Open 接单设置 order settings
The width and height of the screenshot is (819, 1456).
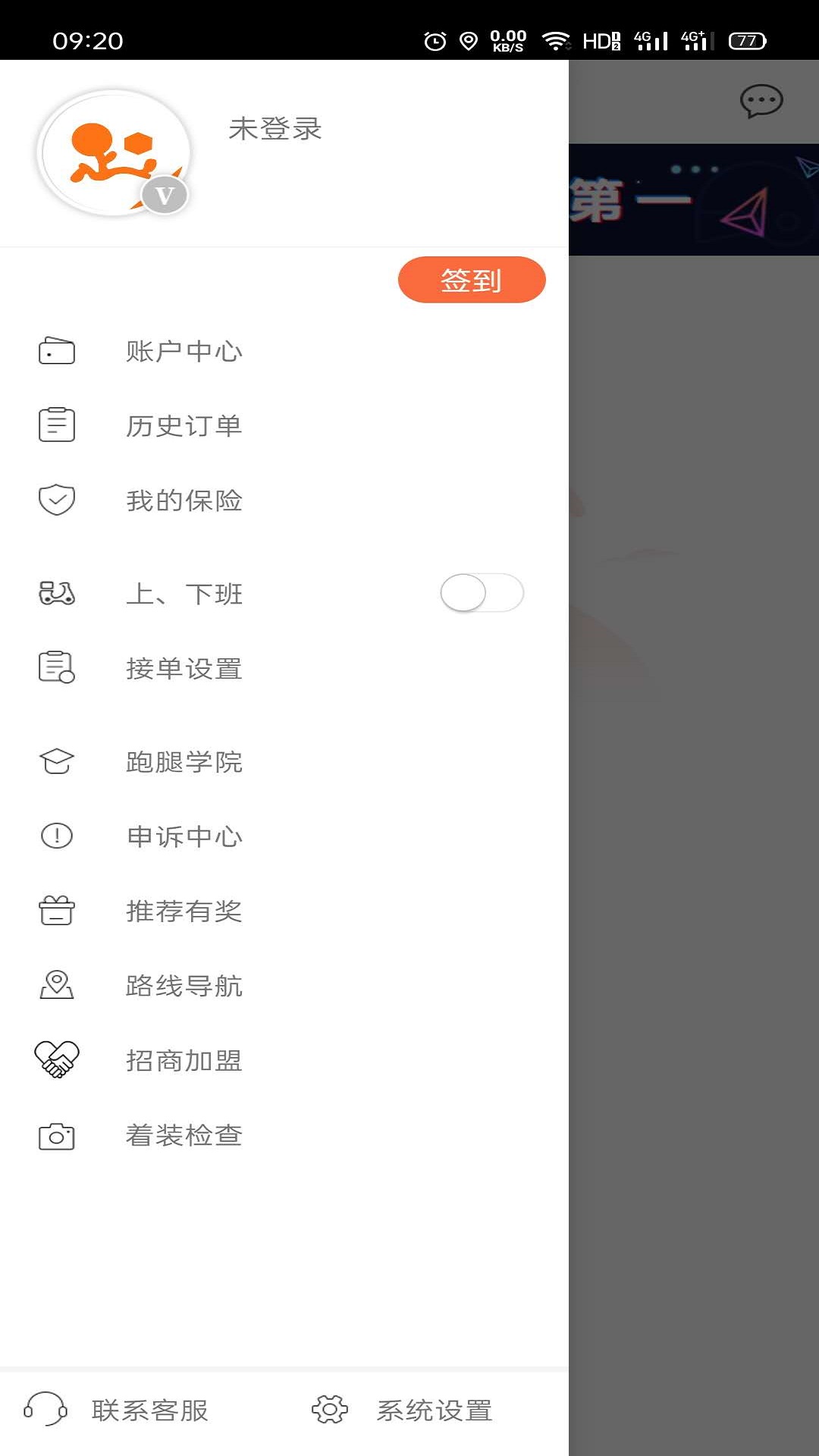[x=184, y=668]
